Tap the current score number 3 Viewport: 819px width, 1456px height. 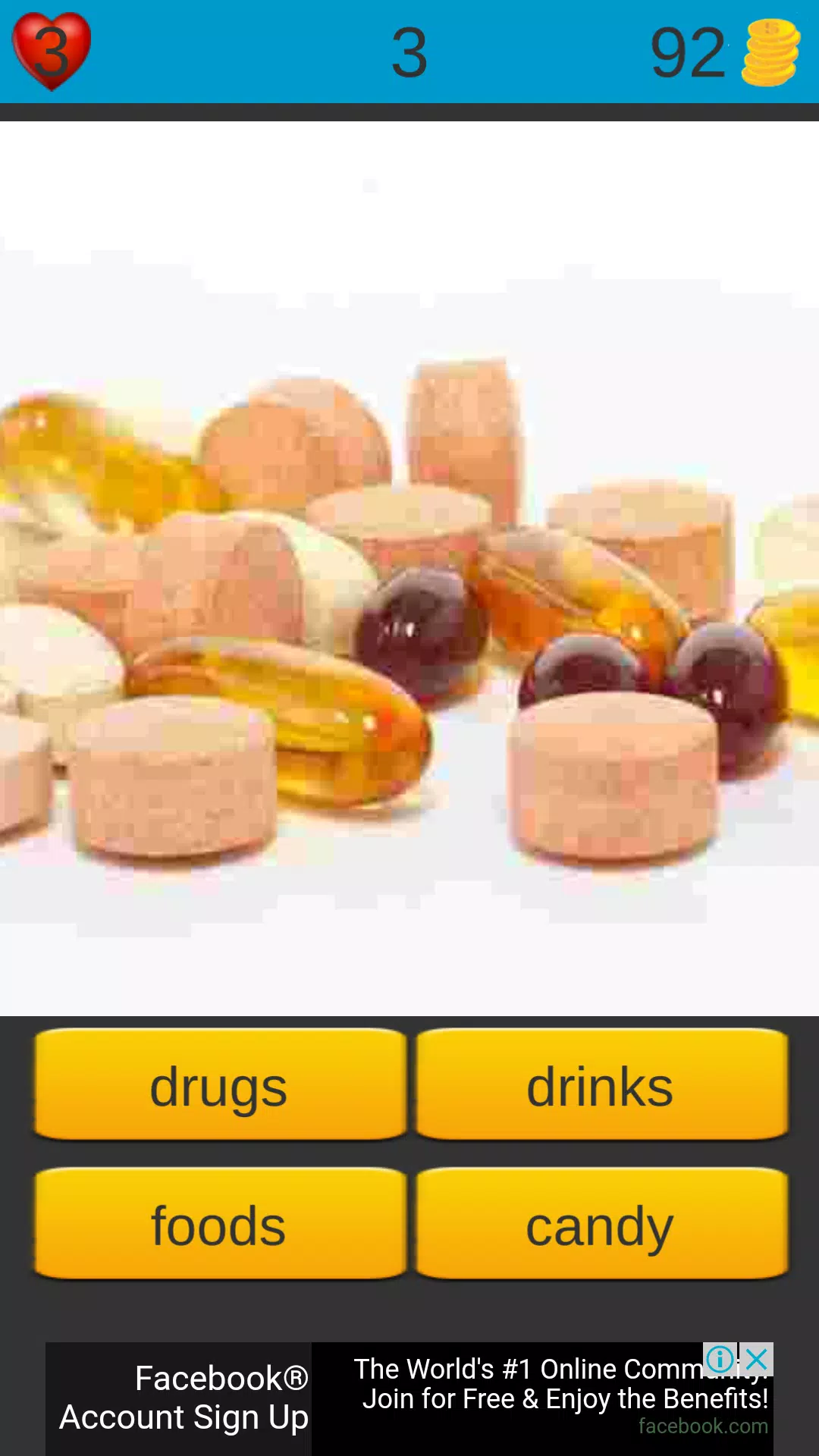[x=409, y=52]
